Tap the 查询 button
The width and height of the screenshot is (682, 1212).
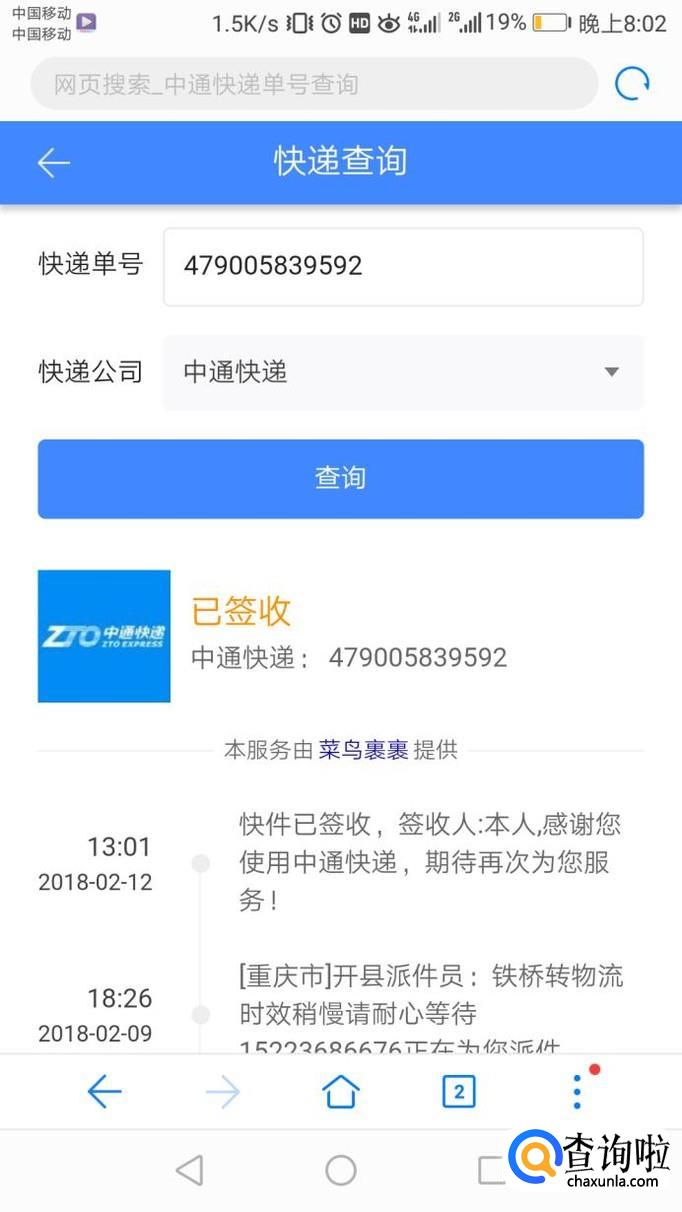(340, 478)
